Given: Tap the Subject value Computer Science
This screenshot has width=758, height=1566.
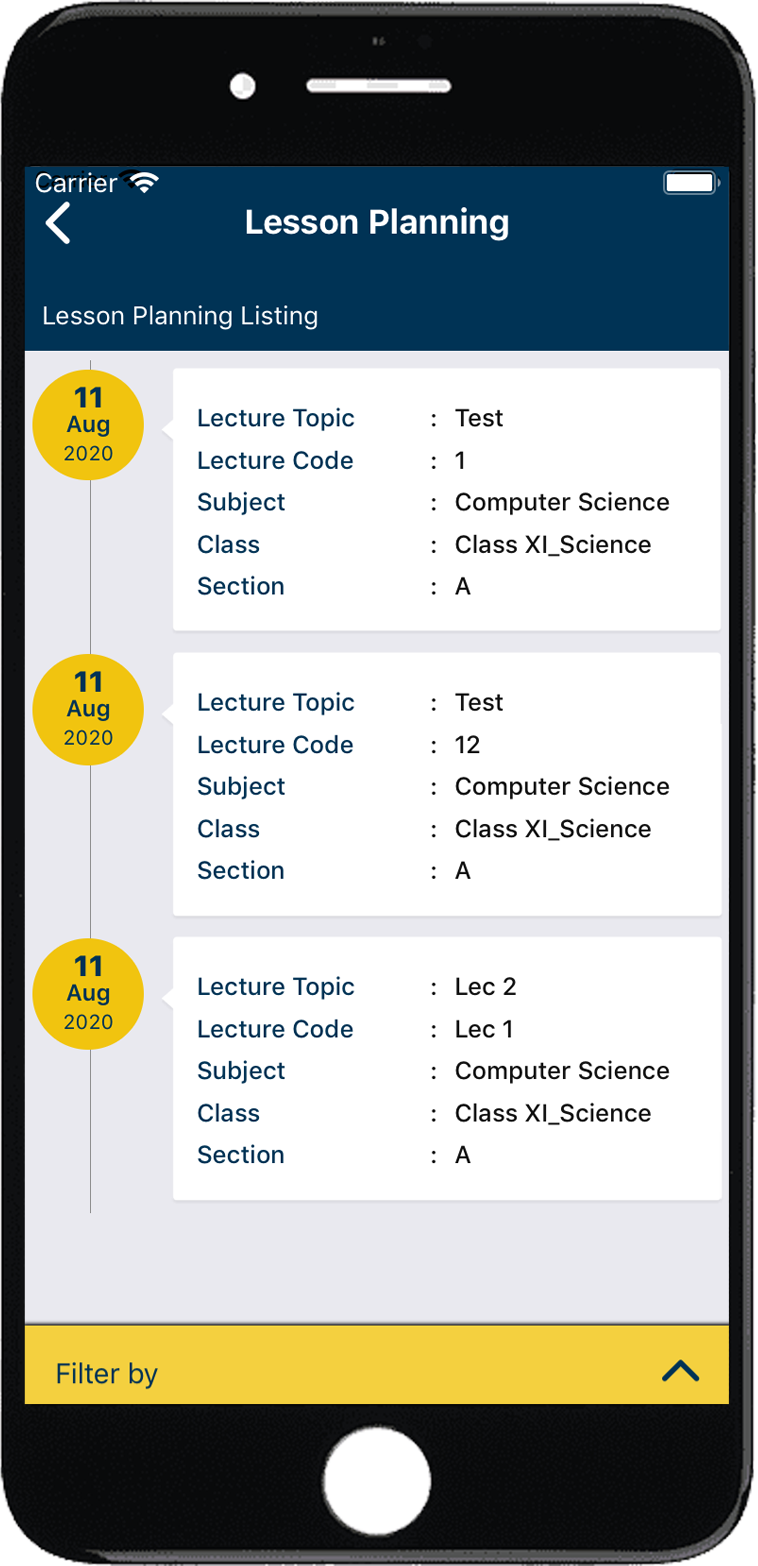Looking at the screenshot, I should pyautogui.click(x=562, y=502).
